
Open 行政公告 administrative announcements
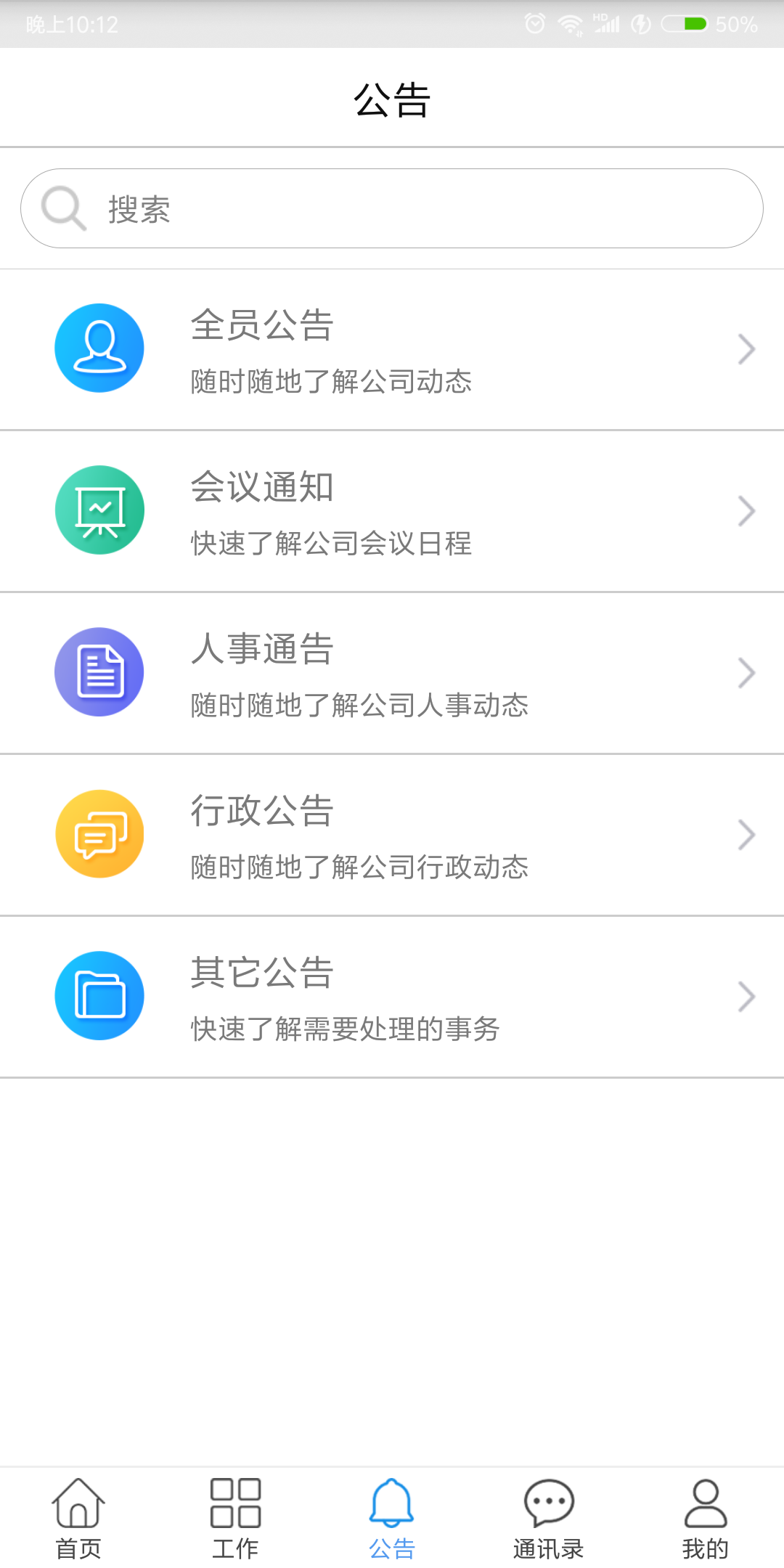tap(392, 835)
